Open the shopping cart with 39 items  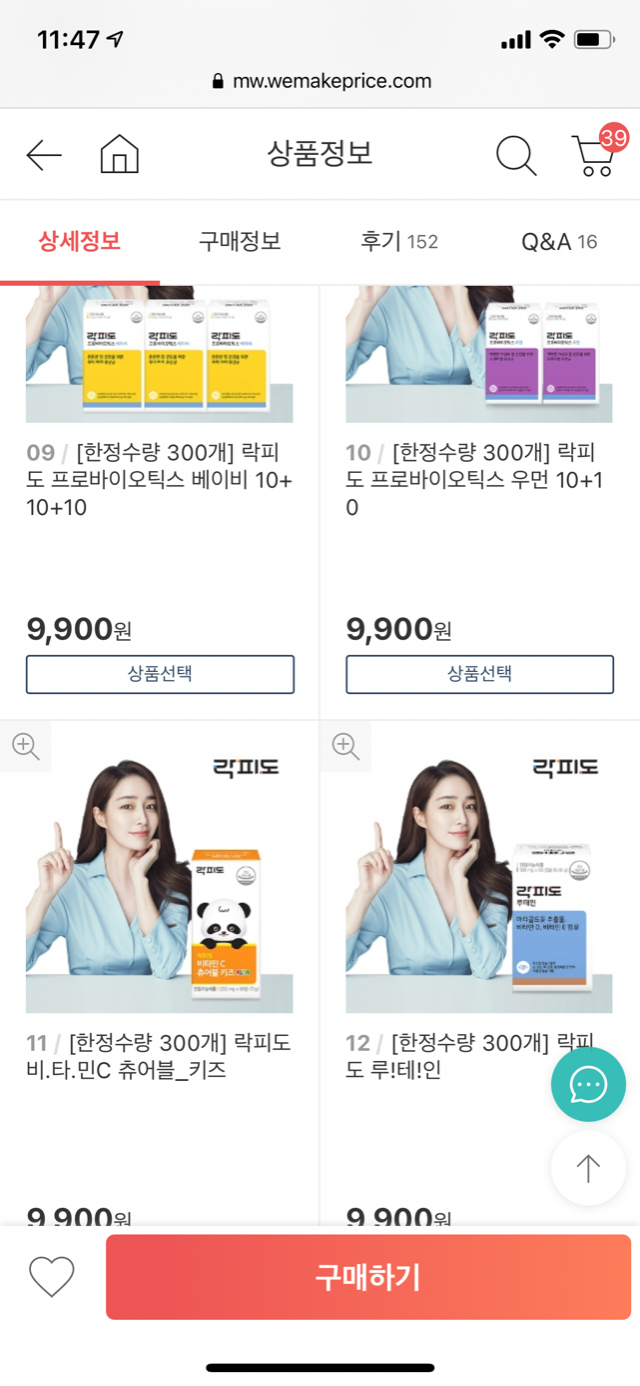pyautogui.click(x=596, y=154)
